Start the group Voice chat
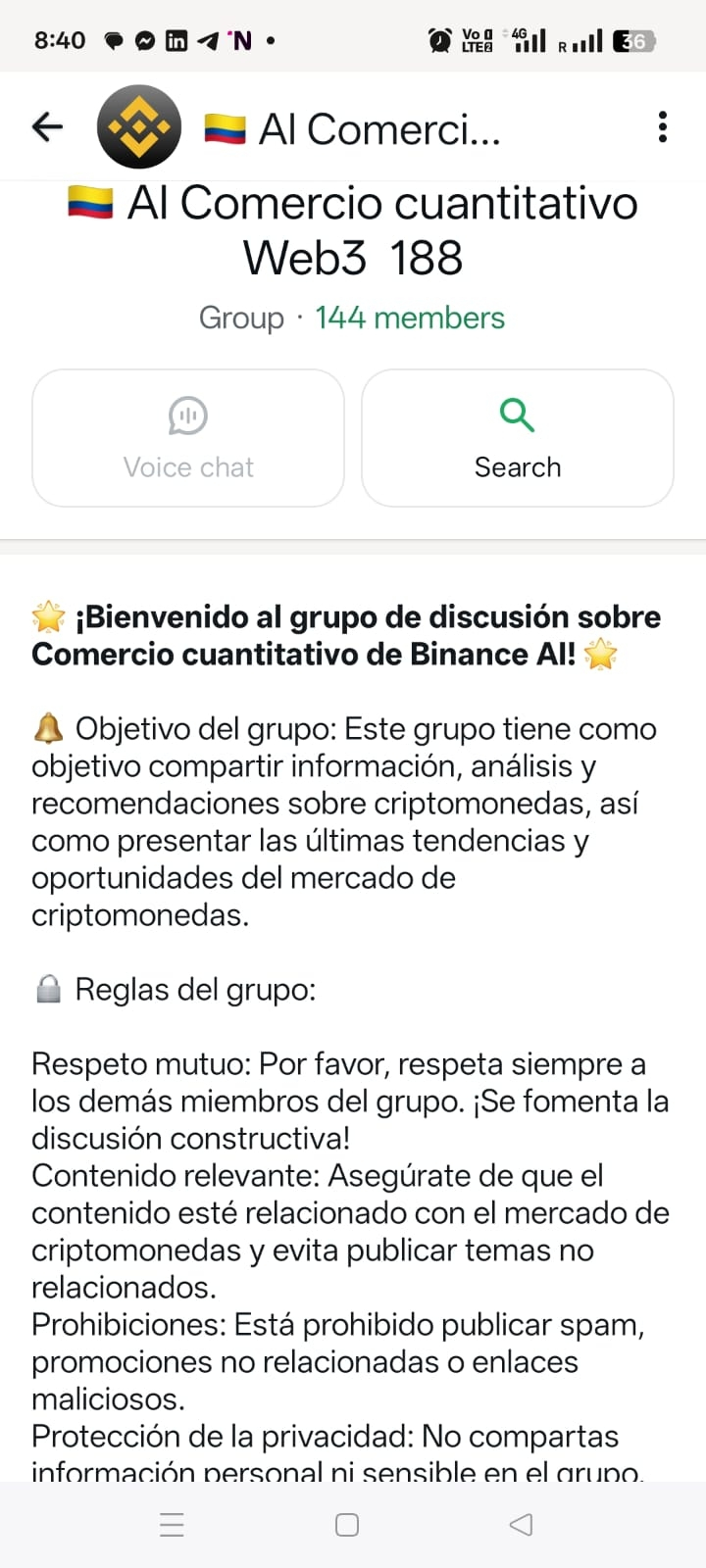Image resolution: width=706 pixels, height=1568 pixels. [x=188, y=438]
